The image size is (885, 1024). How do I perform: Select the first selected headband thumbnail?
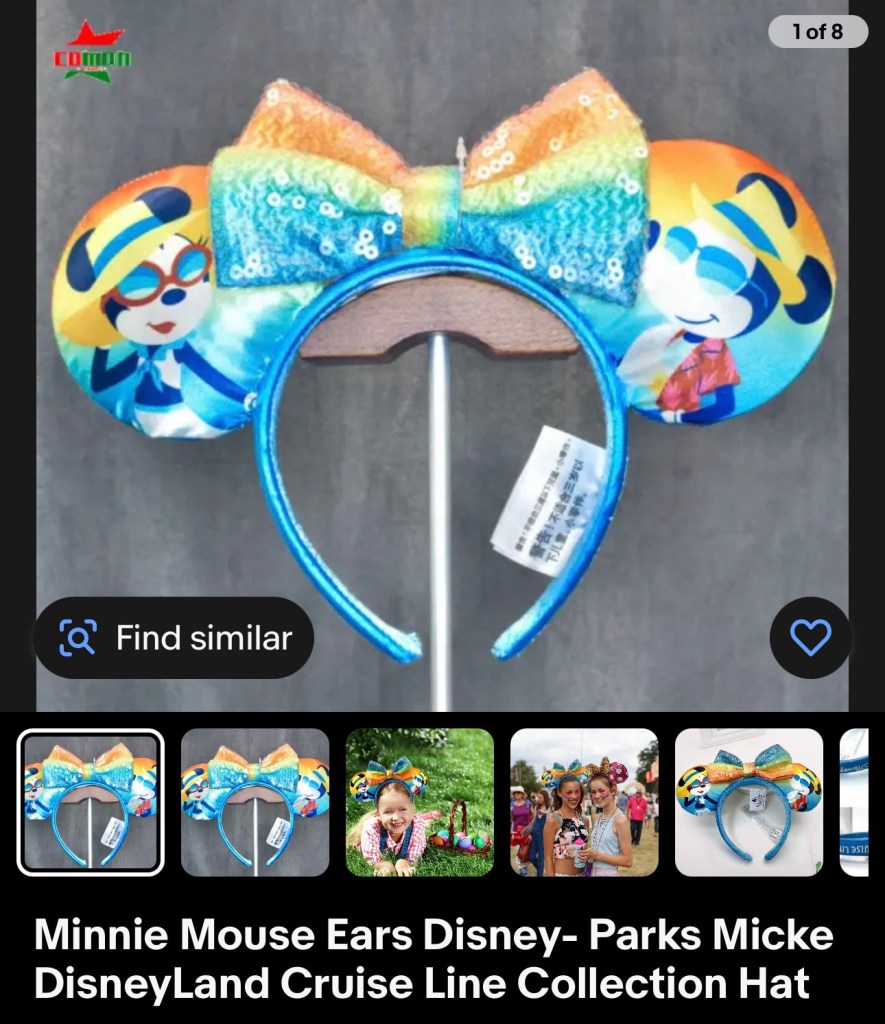[90, 802]
